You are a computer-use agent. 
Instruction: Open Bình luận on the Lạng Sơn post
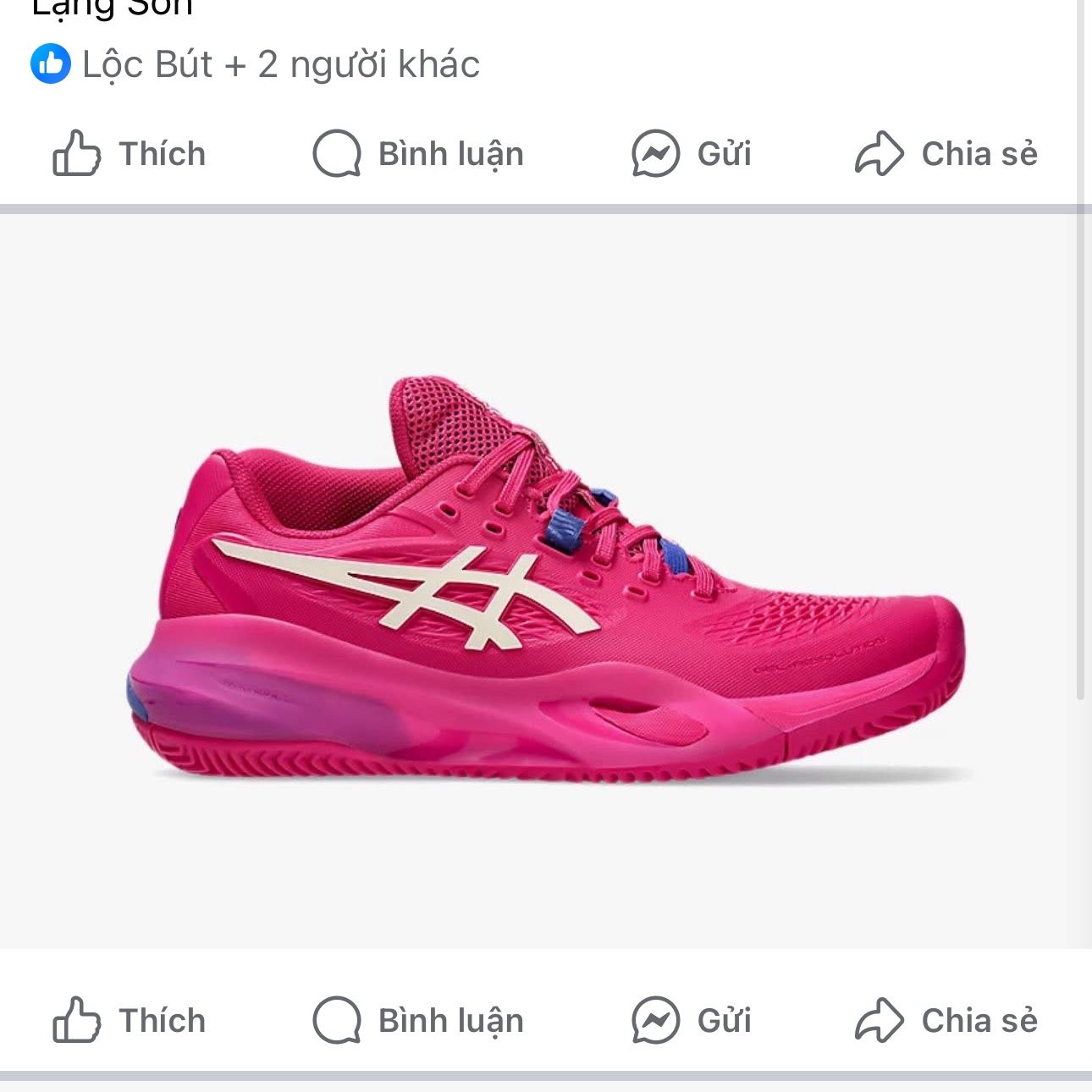(x=418, y=154)
